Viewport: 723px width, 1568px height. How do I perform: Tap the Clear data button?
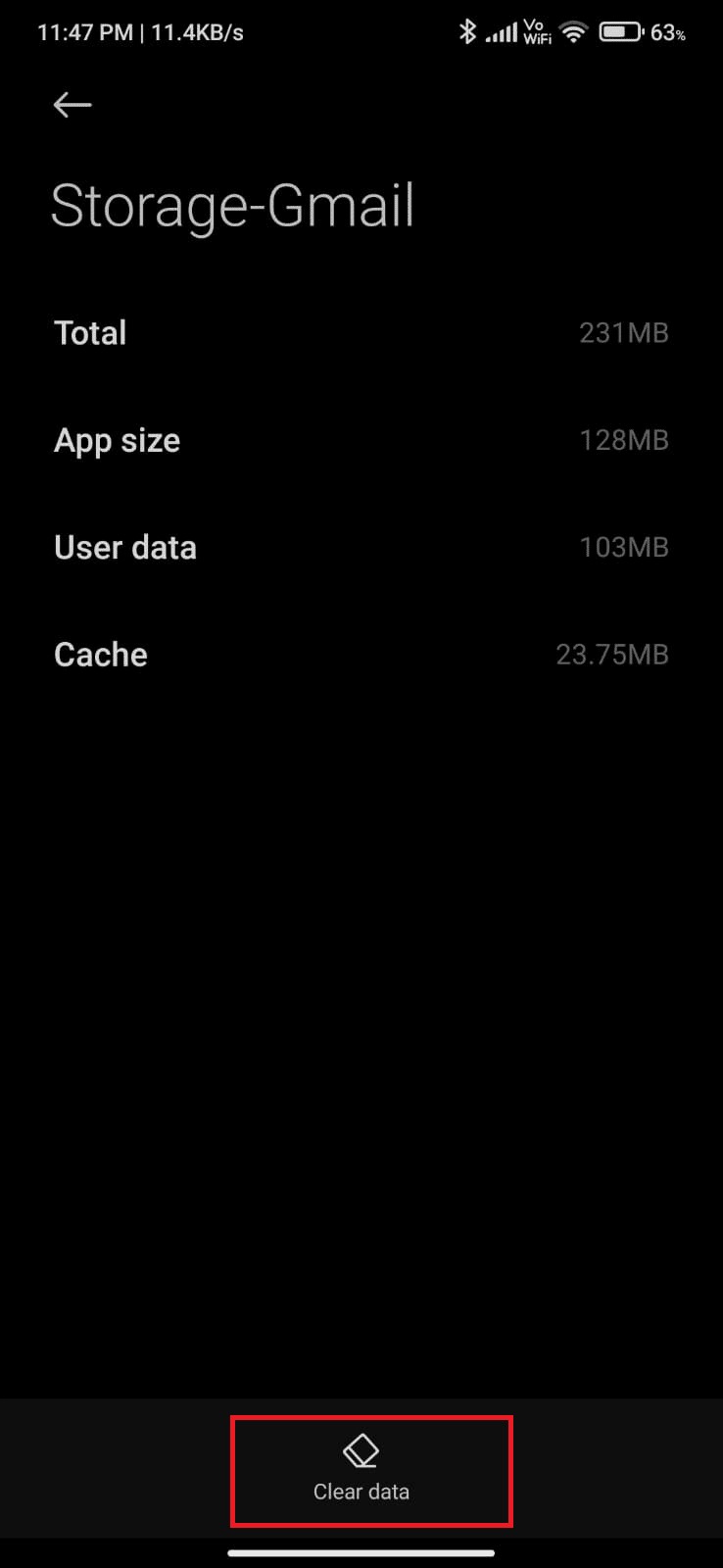[x=361, y=1470]
